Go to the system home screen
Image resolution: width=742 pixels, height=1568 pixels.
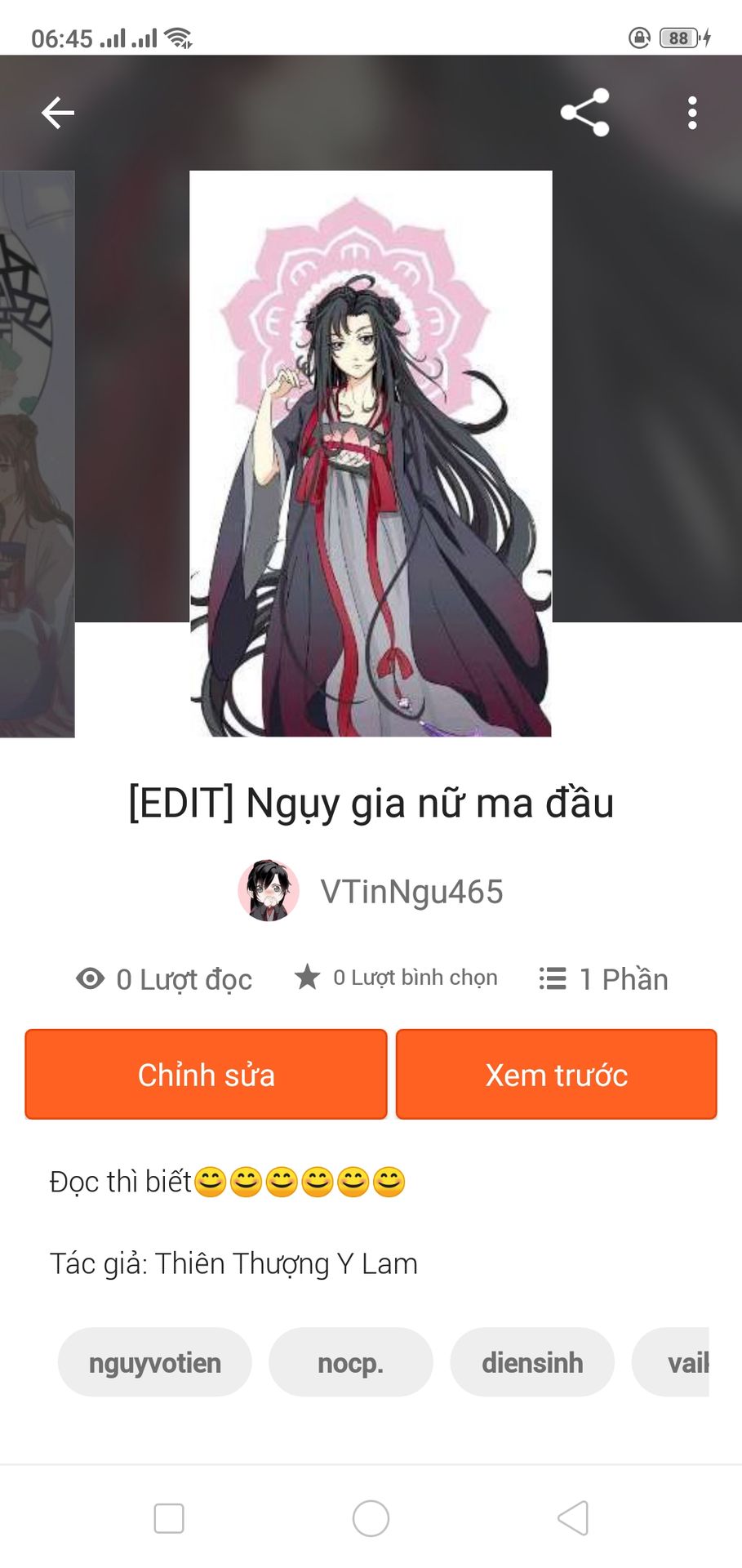371,1518
